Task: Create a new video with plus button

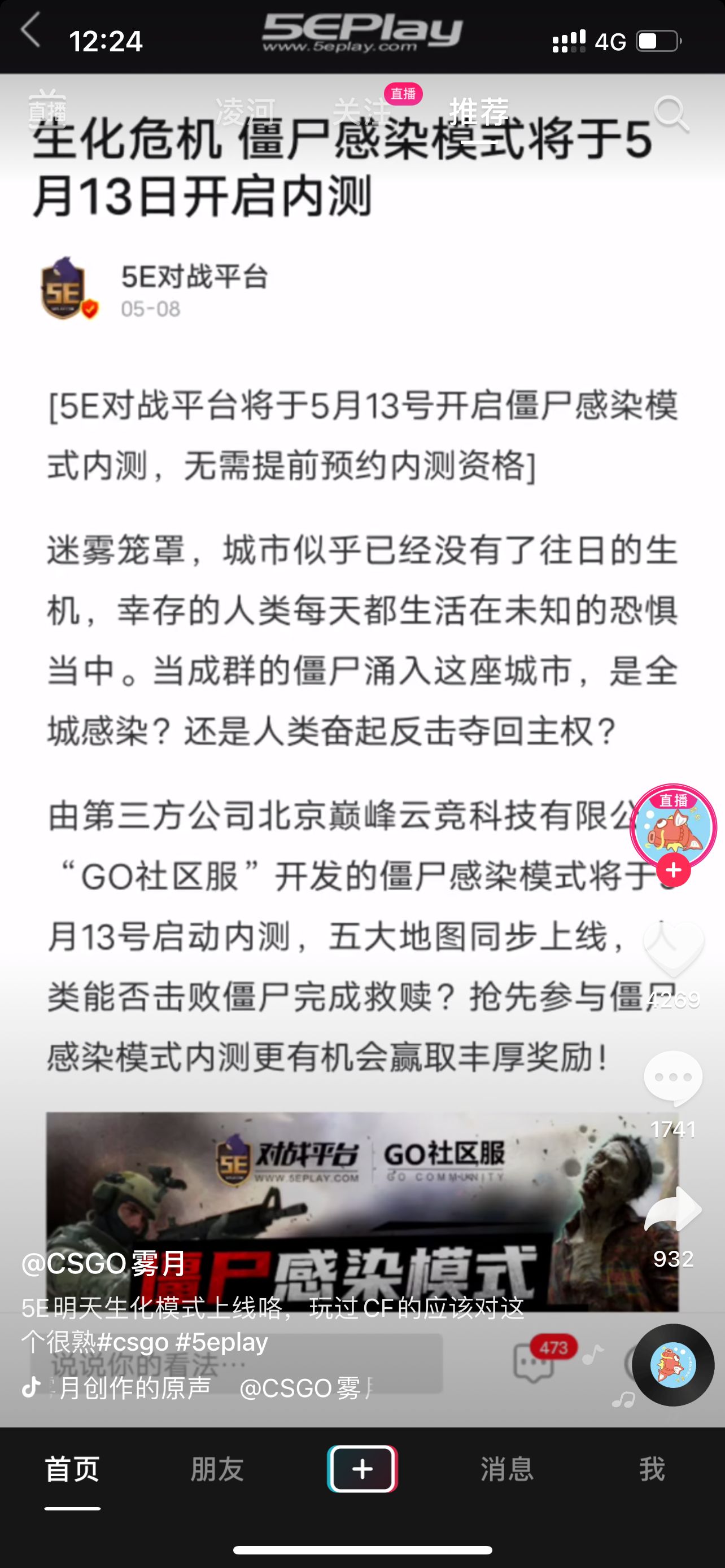Action: pyautogui.click(x=362, y=1469)
